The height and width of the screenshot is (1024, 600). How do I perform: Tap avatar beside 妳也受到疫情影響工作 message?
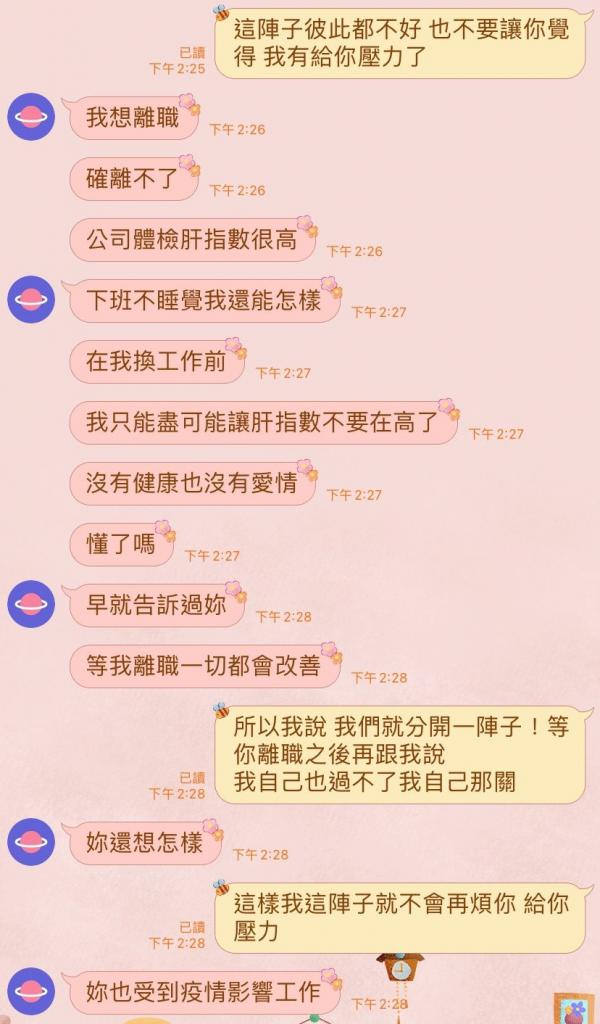(x=31, y=991)
